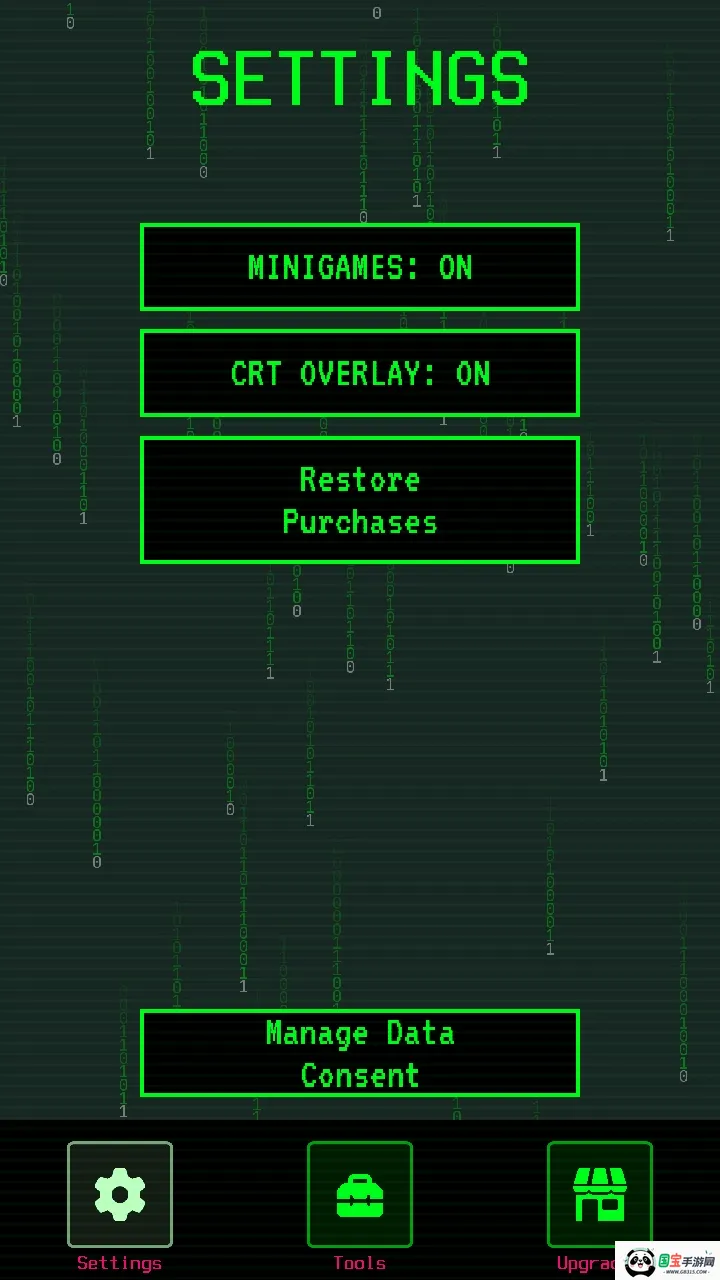720x1280 pixels.
Task: Switch to the Tools tab
Action: point(360,1194)
